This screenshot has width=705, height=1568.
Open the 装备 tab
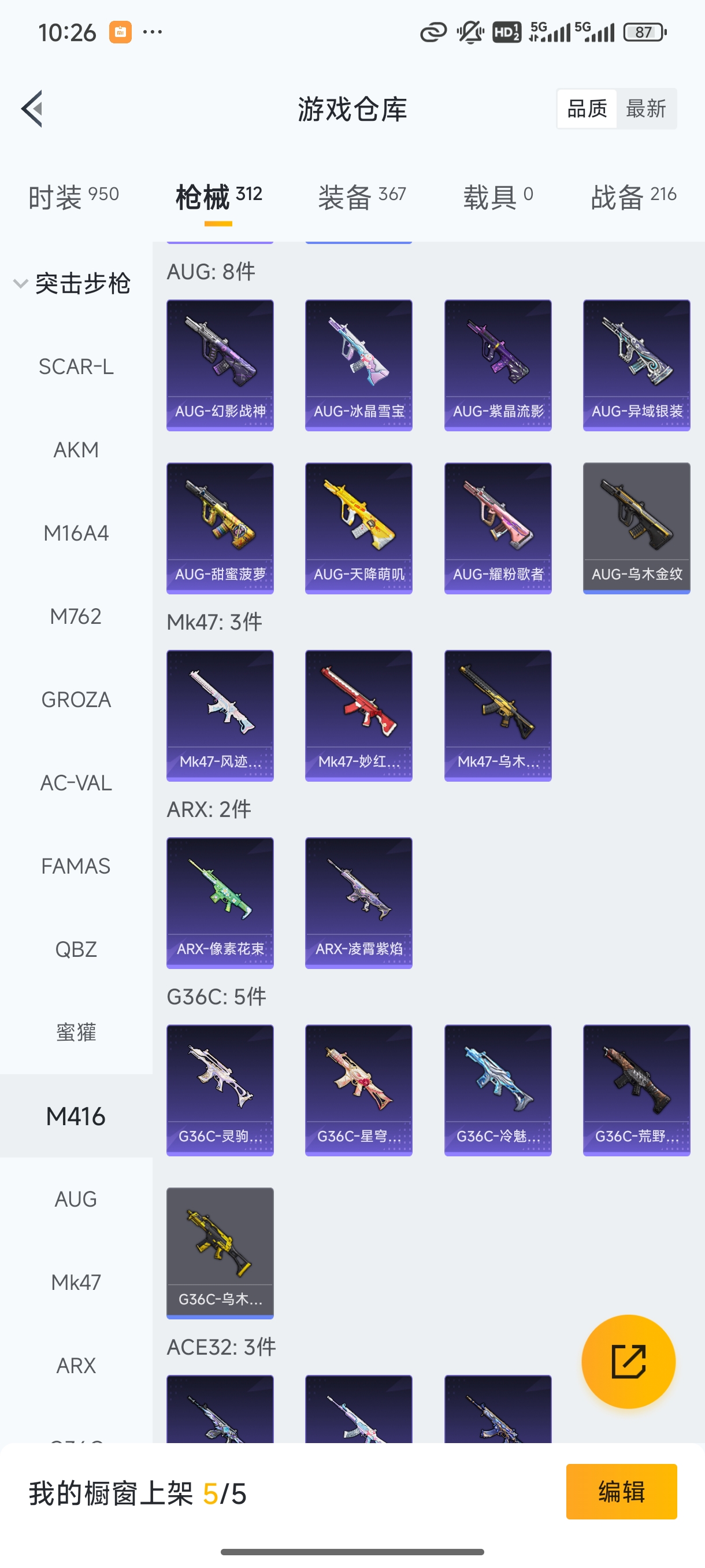click(361, 197)
